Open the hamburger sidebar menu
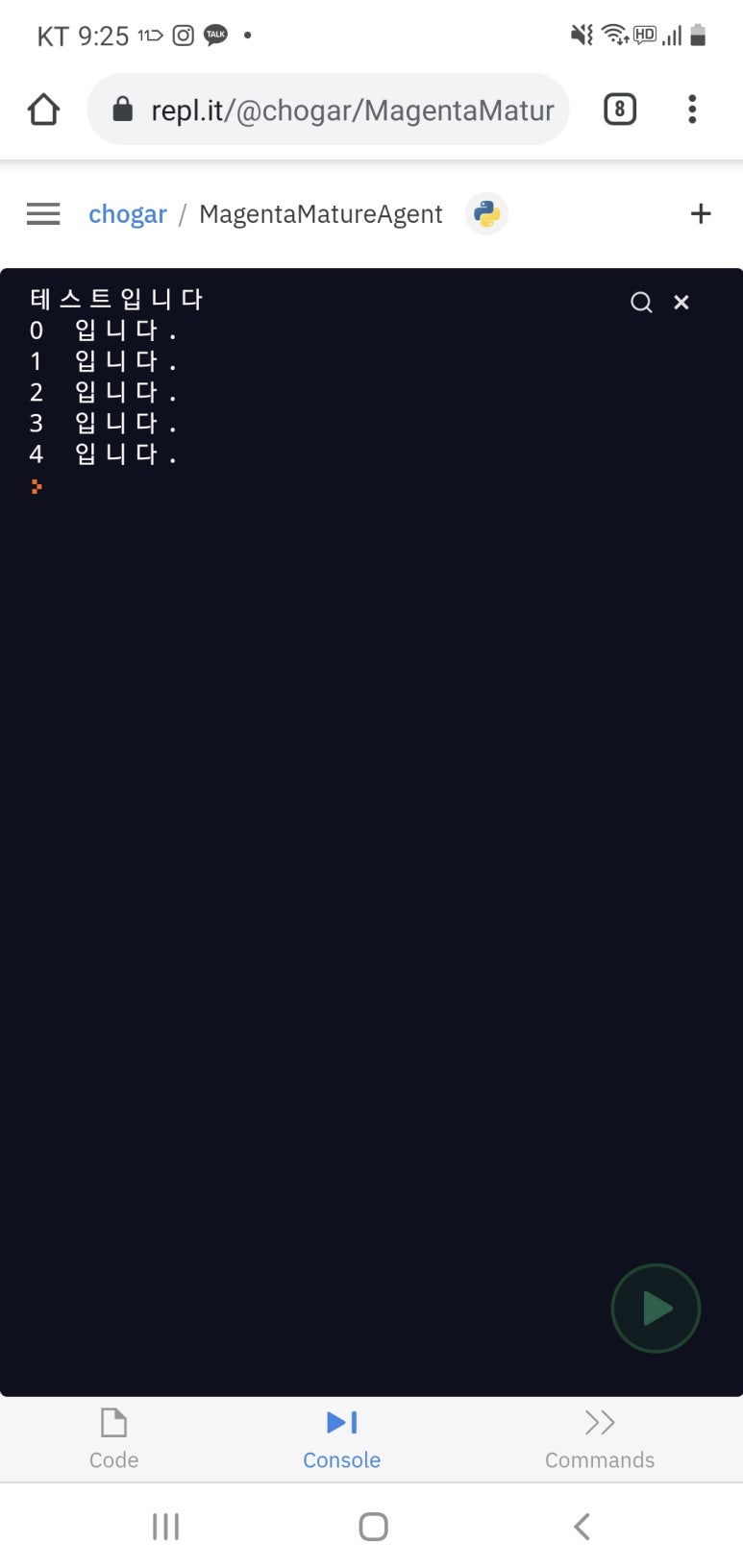Image resolution: width=743 pixels, height=1568 pixels. 43,213
